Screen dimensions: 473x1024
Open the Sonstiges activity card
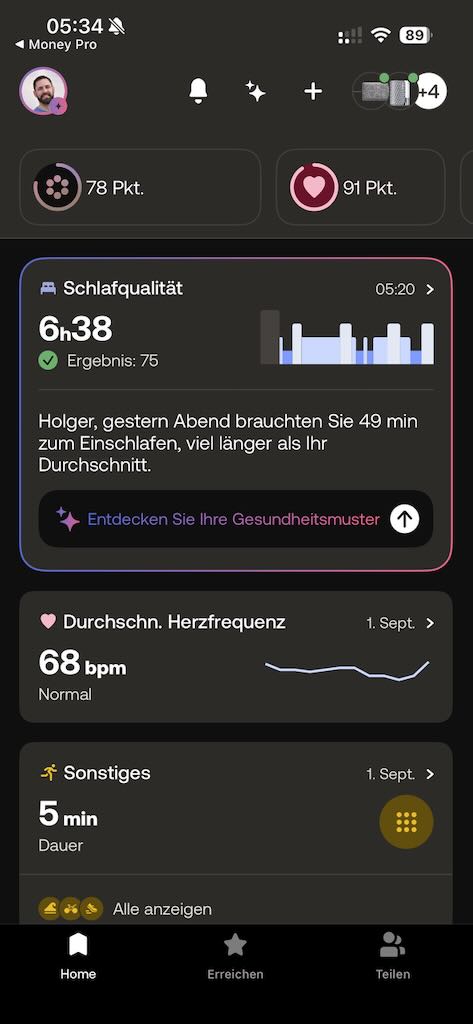(x=236, y=808)
